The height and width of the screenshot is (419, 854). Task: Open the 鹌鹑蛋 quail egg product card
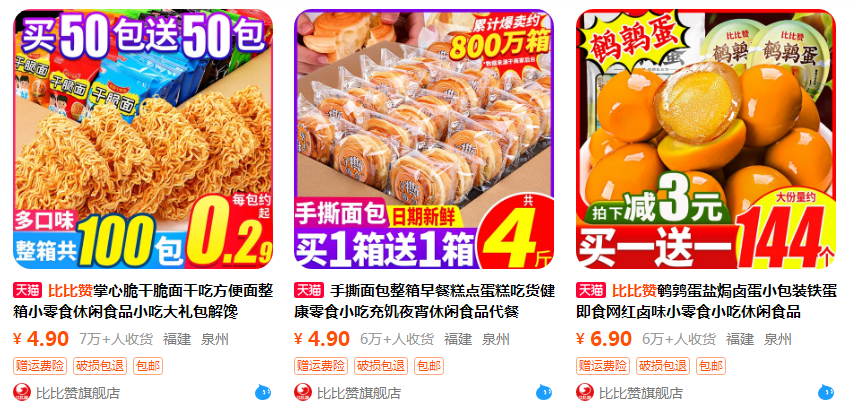tap(706, 140)
